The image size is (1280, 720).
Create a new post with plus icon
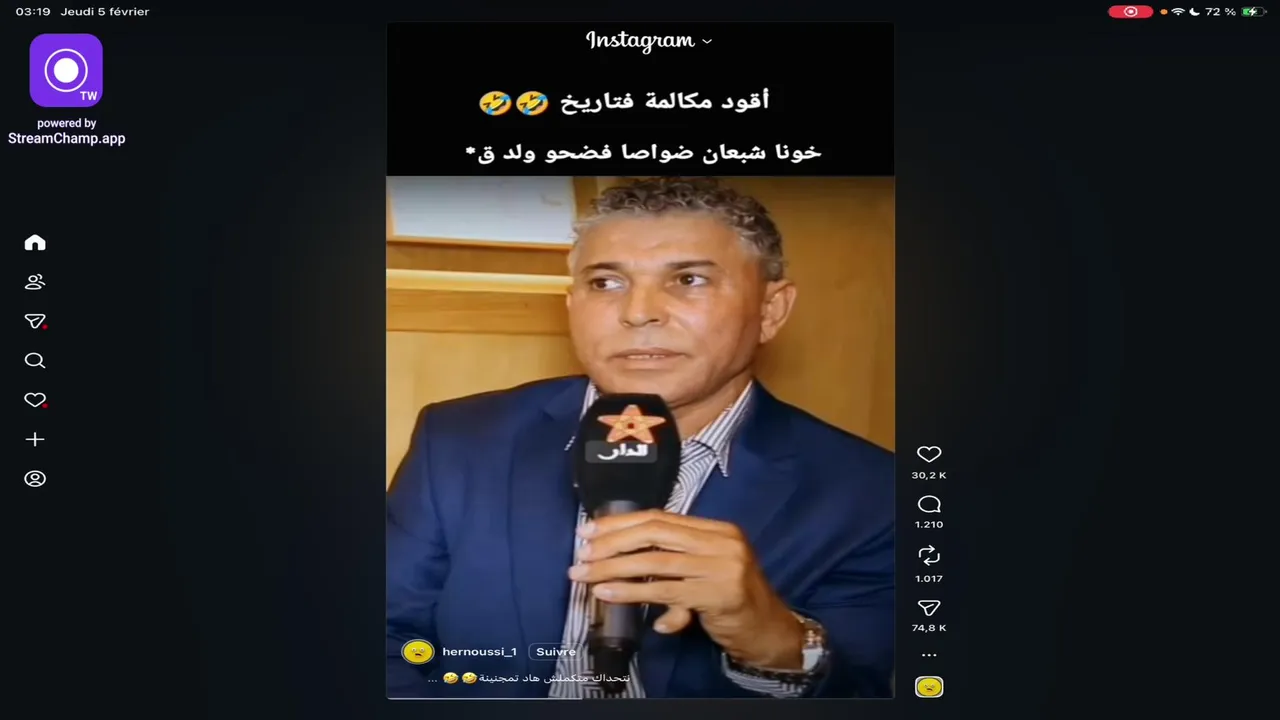point(35,439)
